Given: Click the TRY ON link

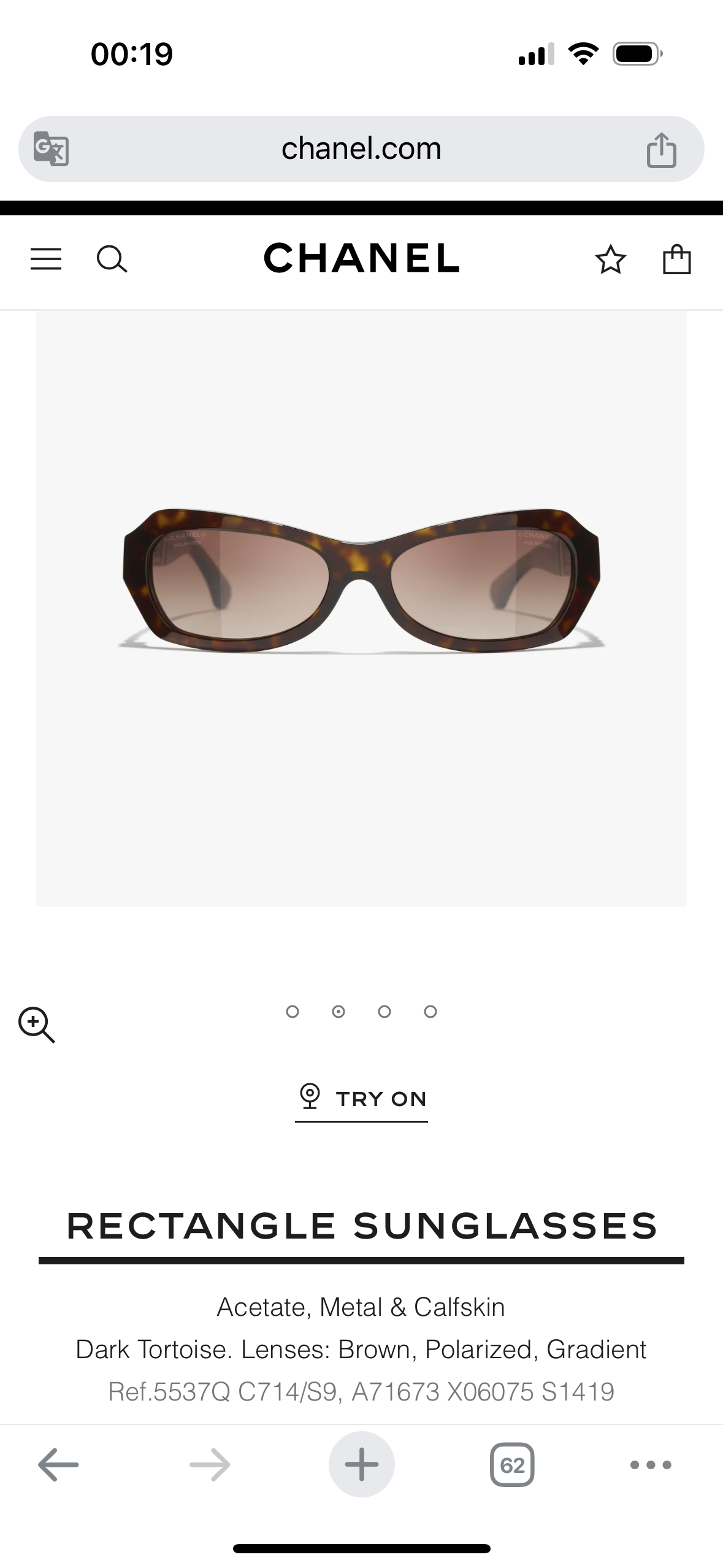Looking at the screenshot, I should pos(380,1098).
